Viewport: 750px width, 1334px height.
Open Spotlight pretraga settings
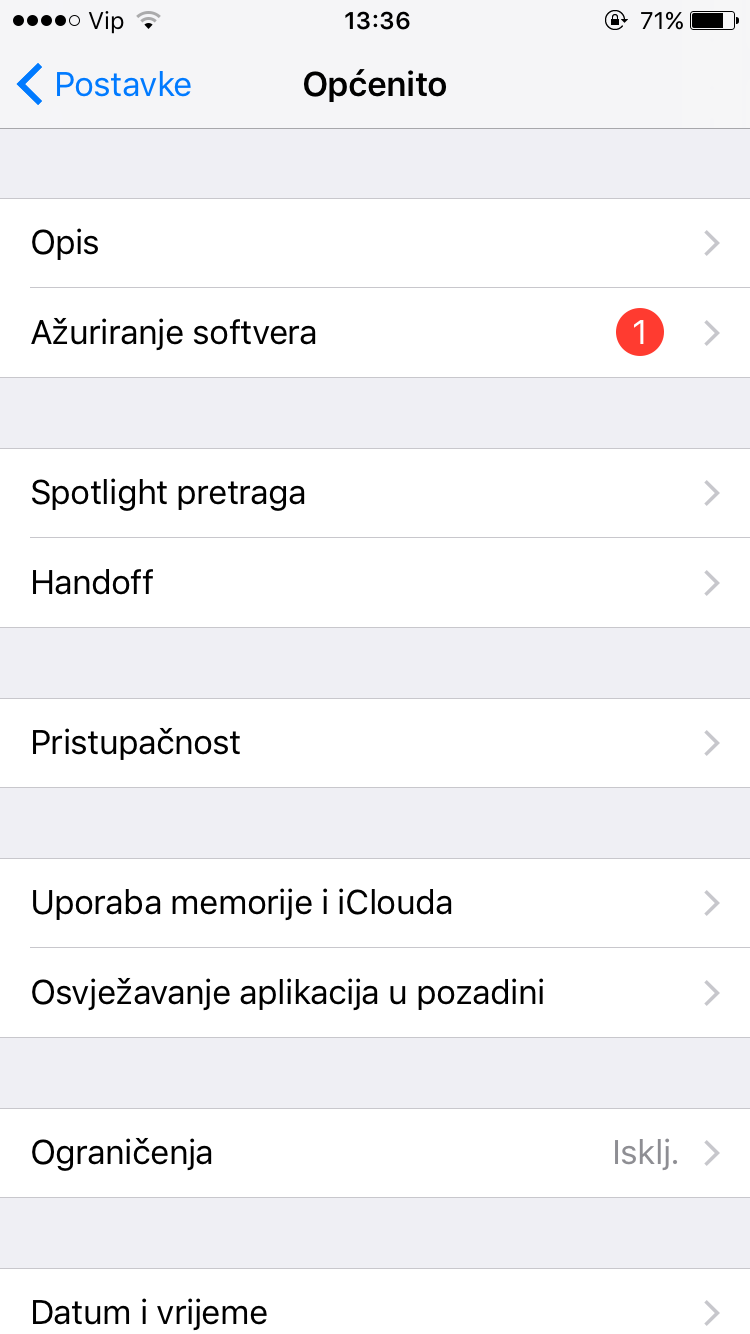click(x=375, y=493)
